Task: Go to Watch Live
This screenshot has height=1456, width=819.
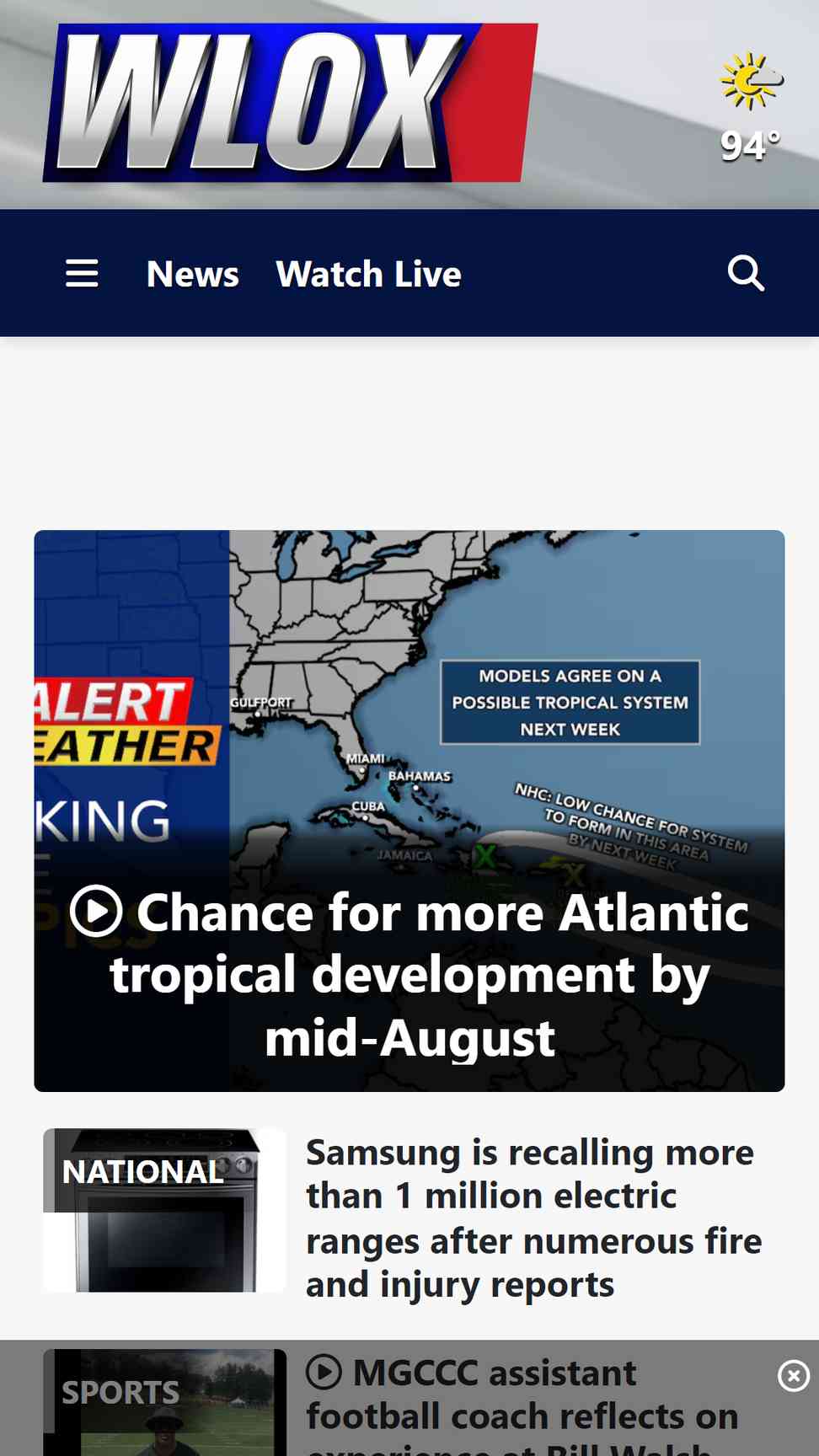Action: coord(369,274)
